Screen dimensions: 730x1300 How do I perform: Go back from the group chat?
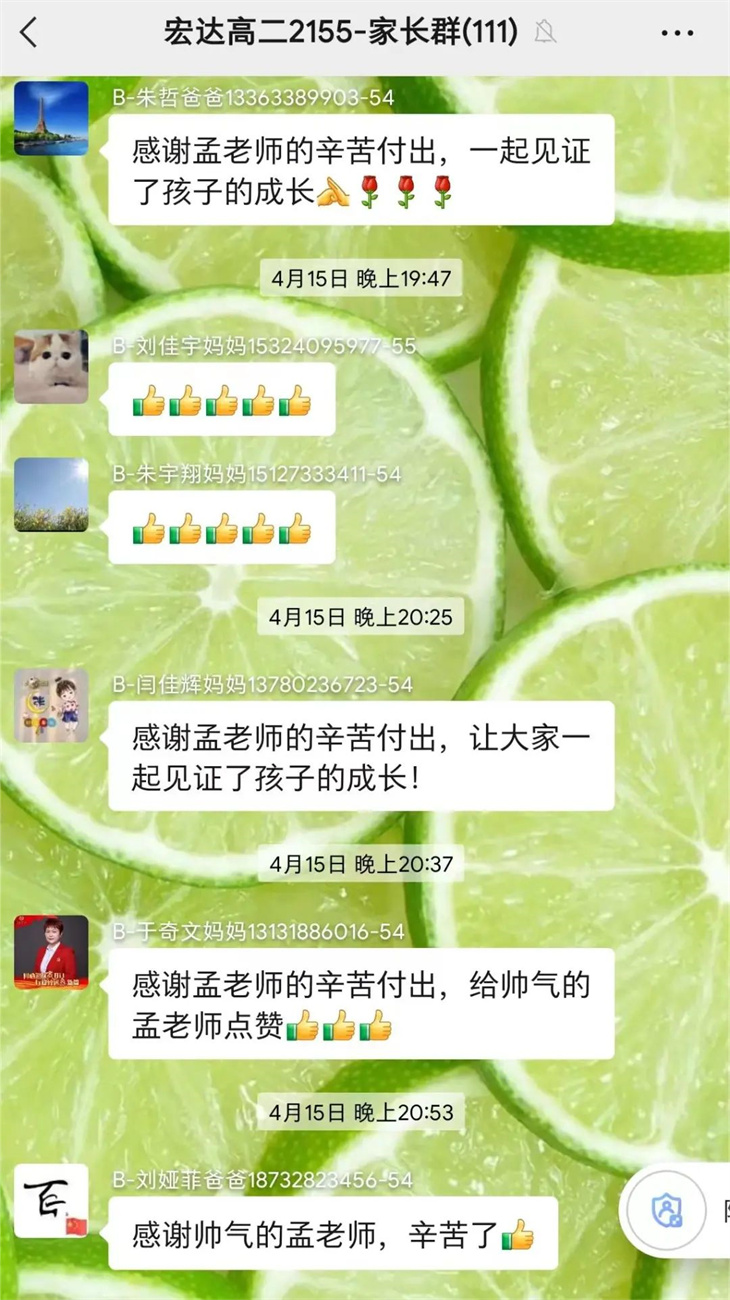(x=29, y=33)
